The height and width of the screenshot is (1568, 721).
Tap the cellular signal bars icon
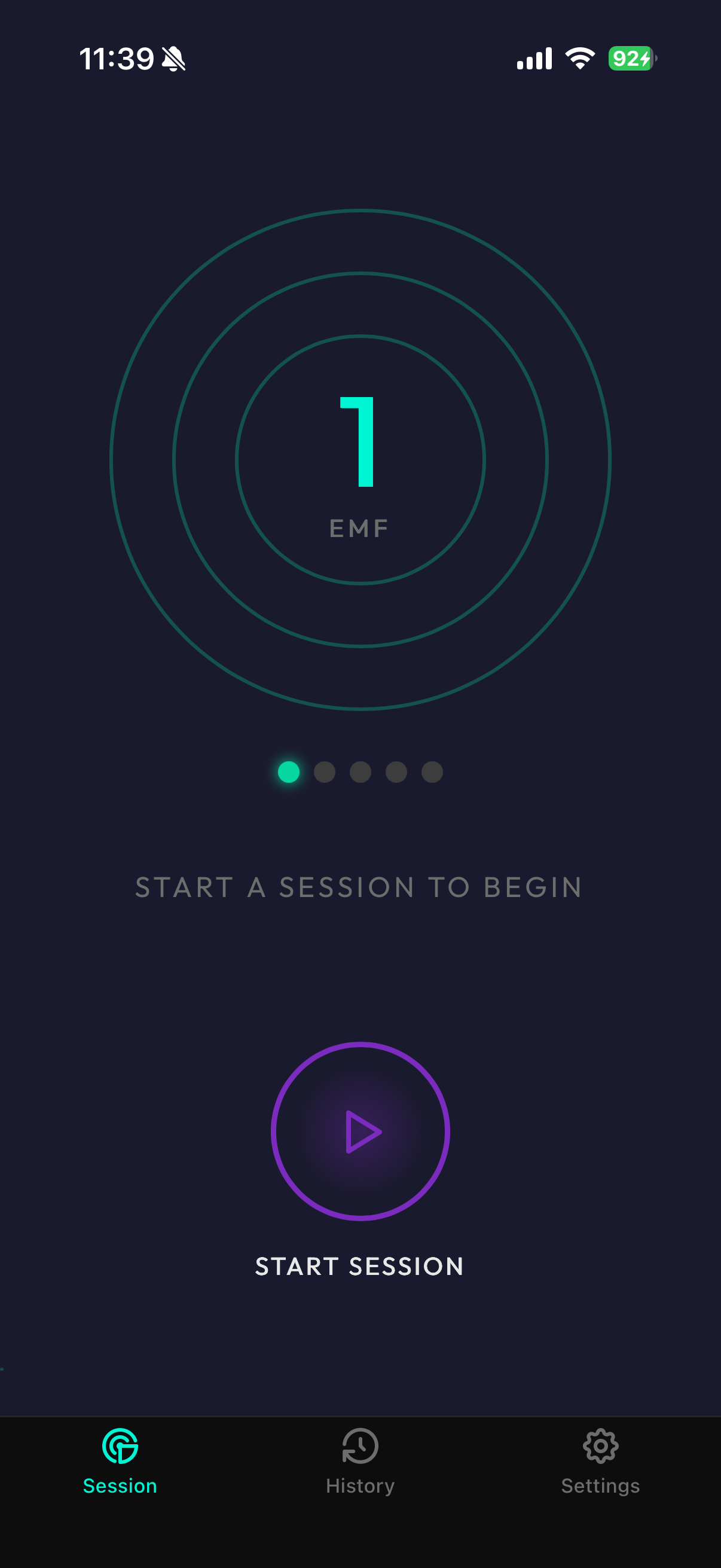point(534,58)
